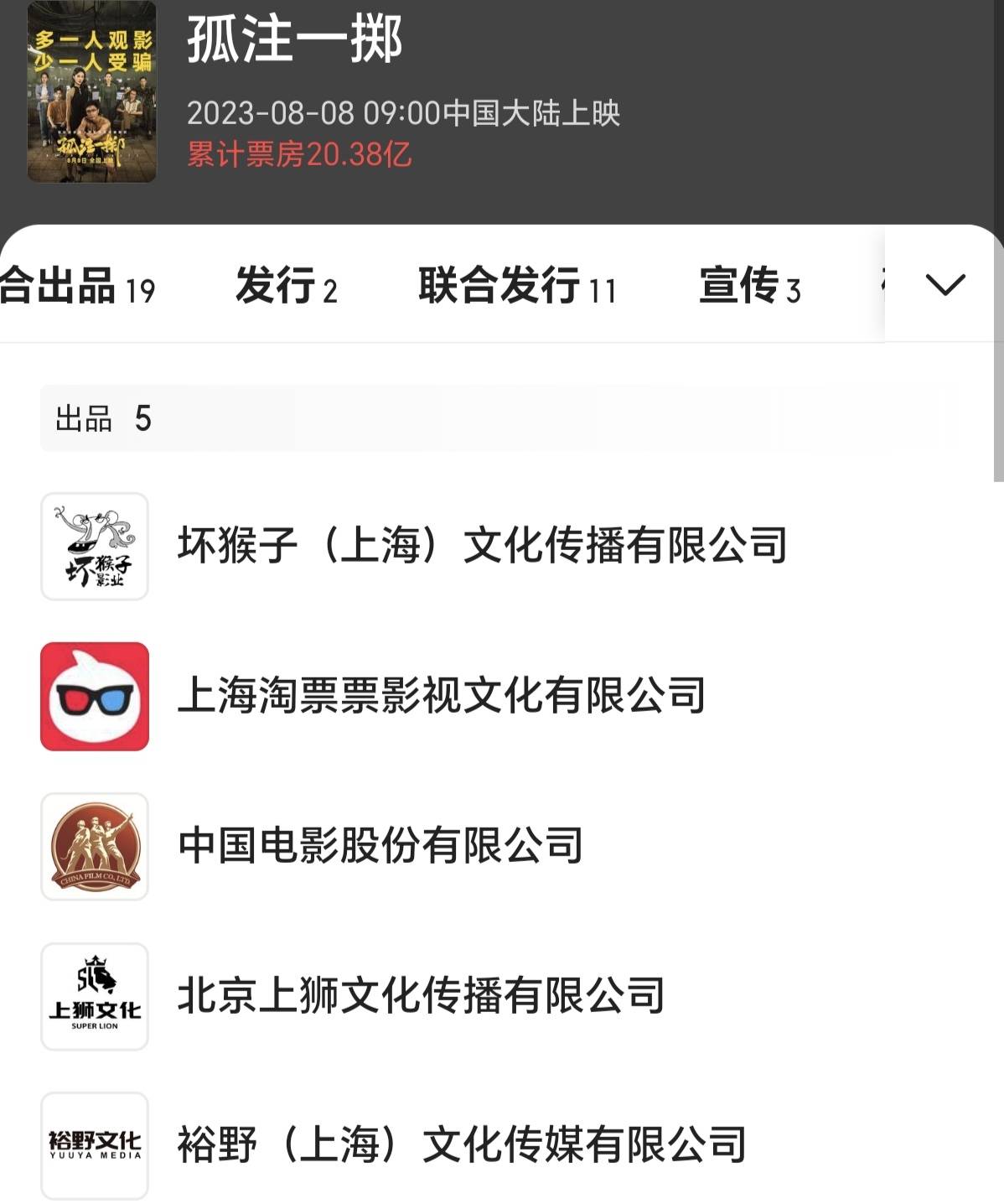
Task: Switch to the 宣传 tab
Action: (749, 287)
